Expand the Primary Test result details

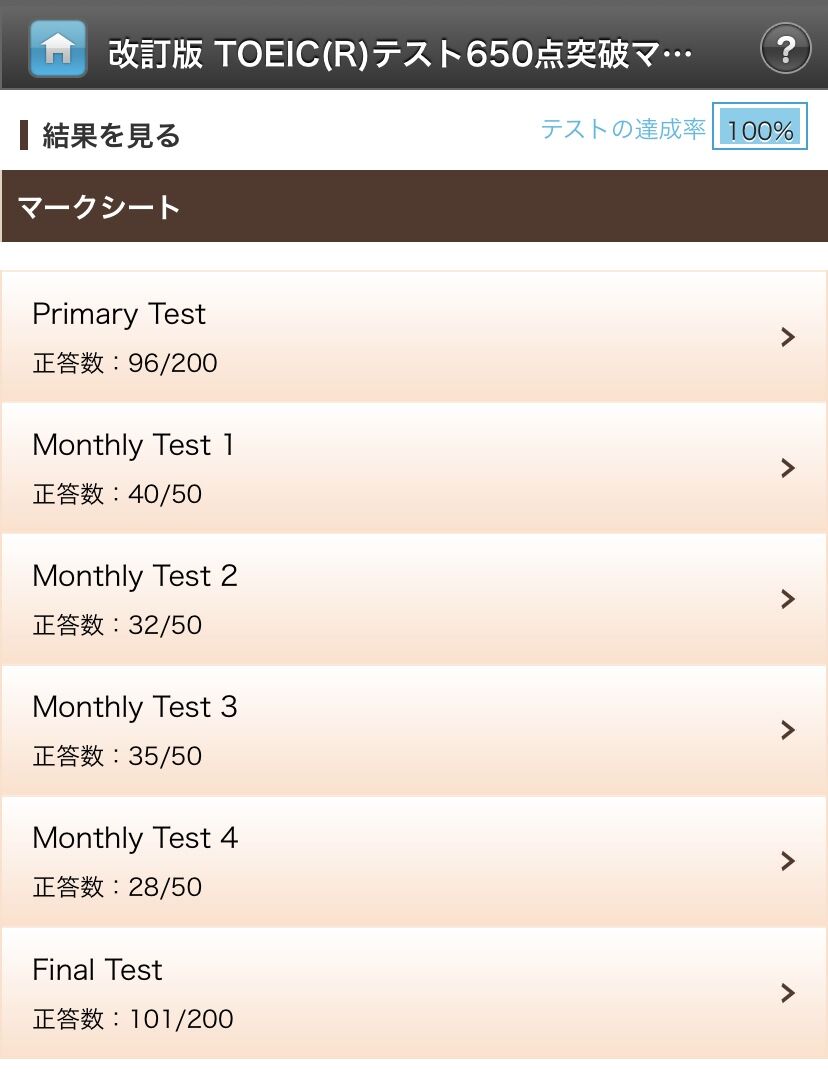tap(414, 336)
